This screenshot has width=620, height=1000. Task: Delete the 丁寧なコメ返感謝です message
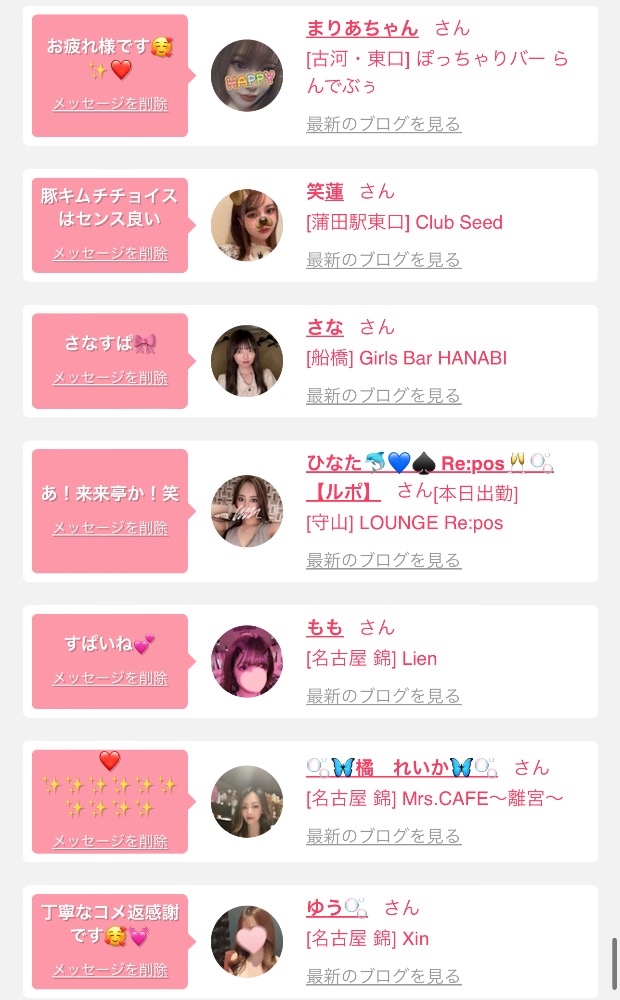110,970
